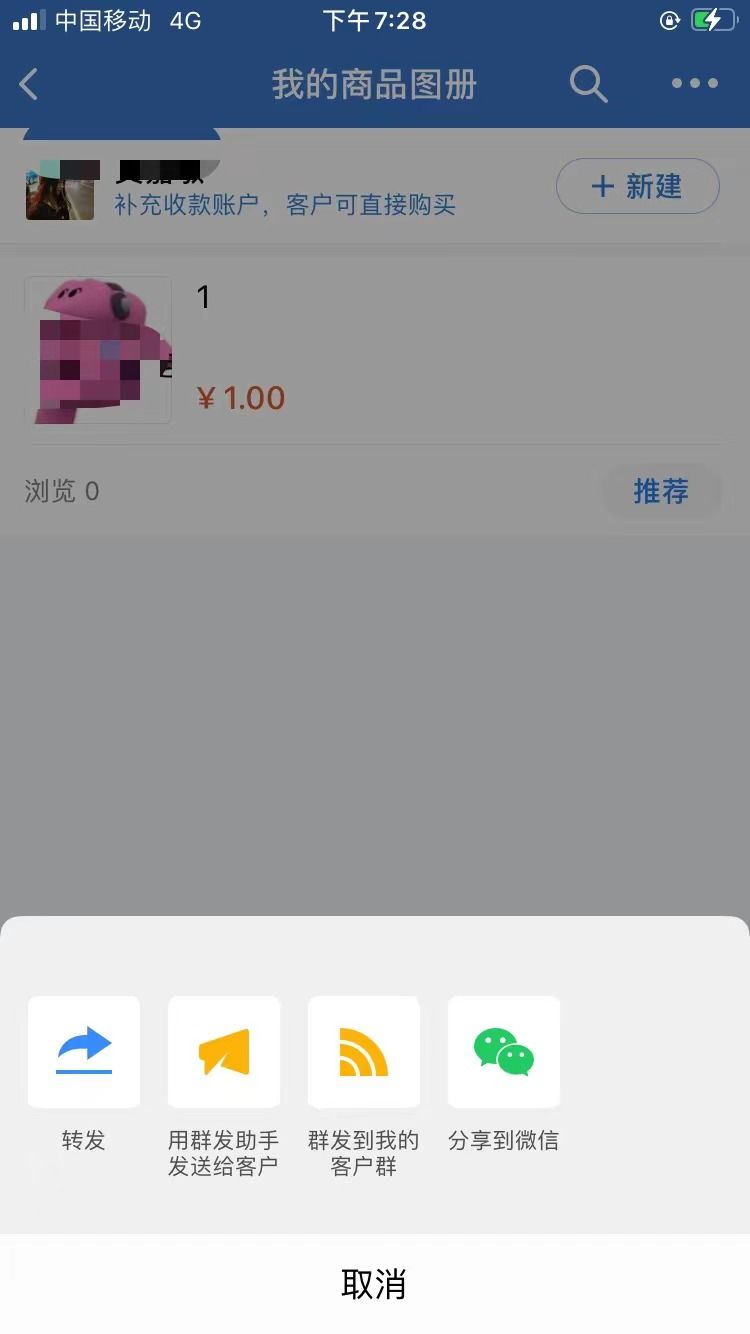Viewport: 750px width, 1334px height.
Task: Share the product via 分享到微信
Action: [x=504, y=1052]
